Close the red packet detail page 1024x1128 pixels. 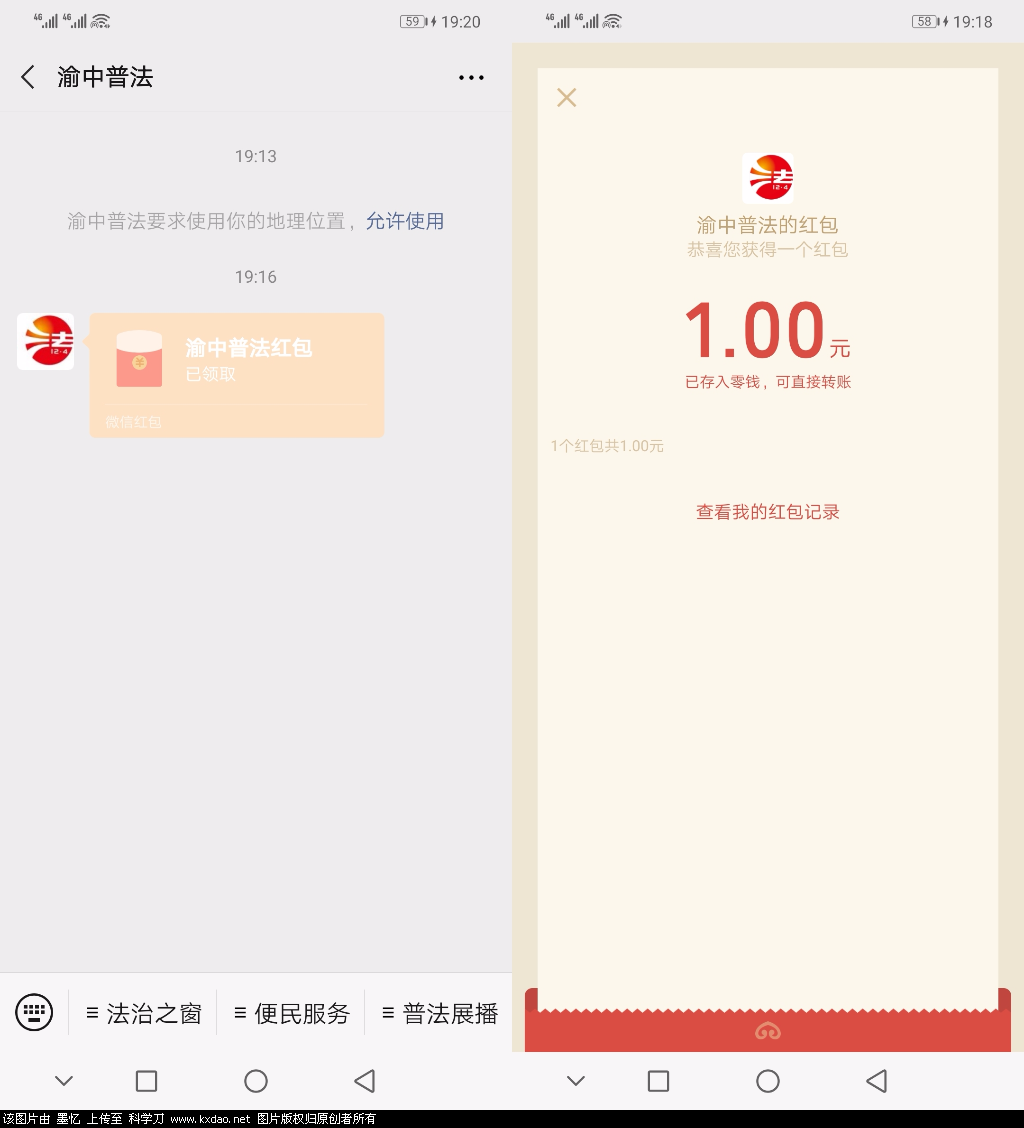click(x=567, y=97)
